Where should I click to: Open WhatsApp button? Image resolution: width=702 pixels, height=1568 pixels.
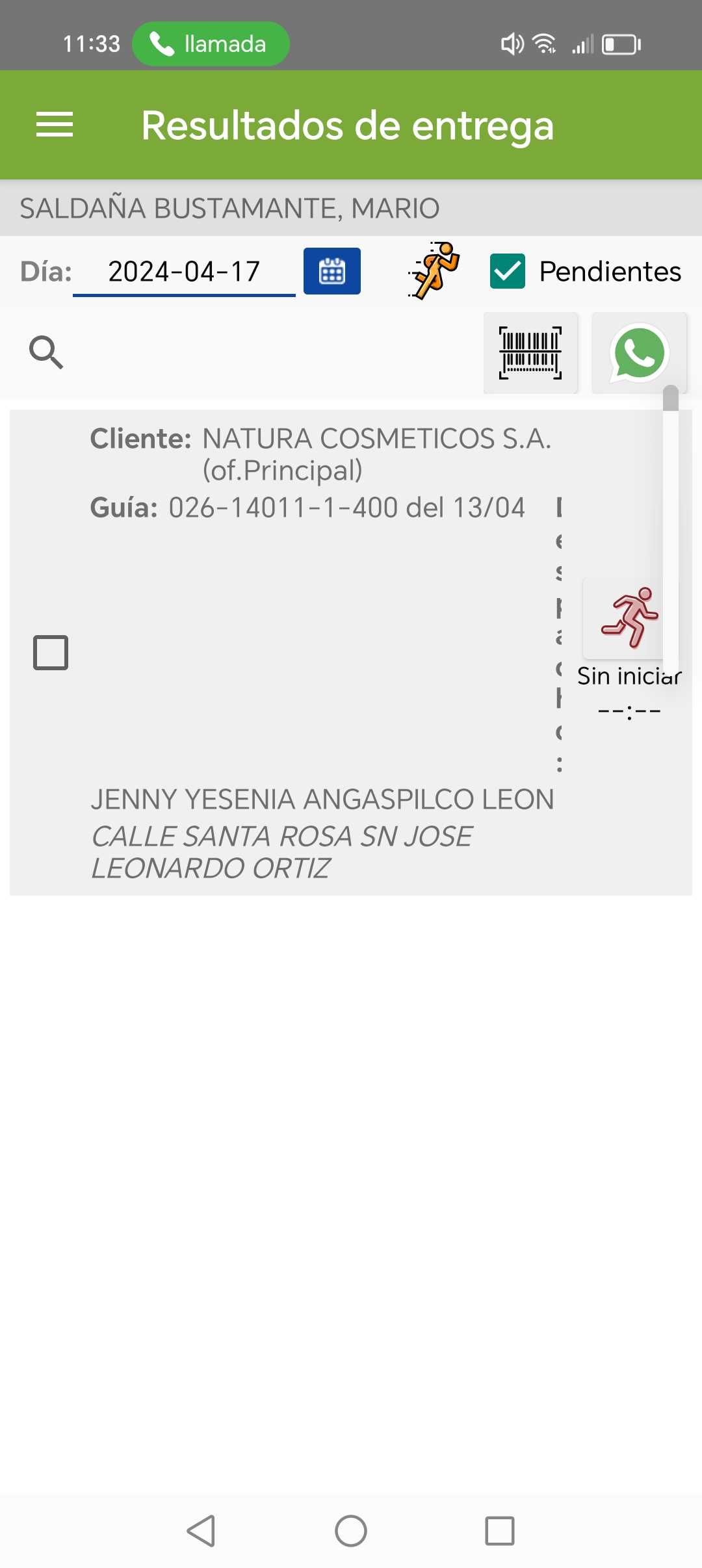[639, 353]
